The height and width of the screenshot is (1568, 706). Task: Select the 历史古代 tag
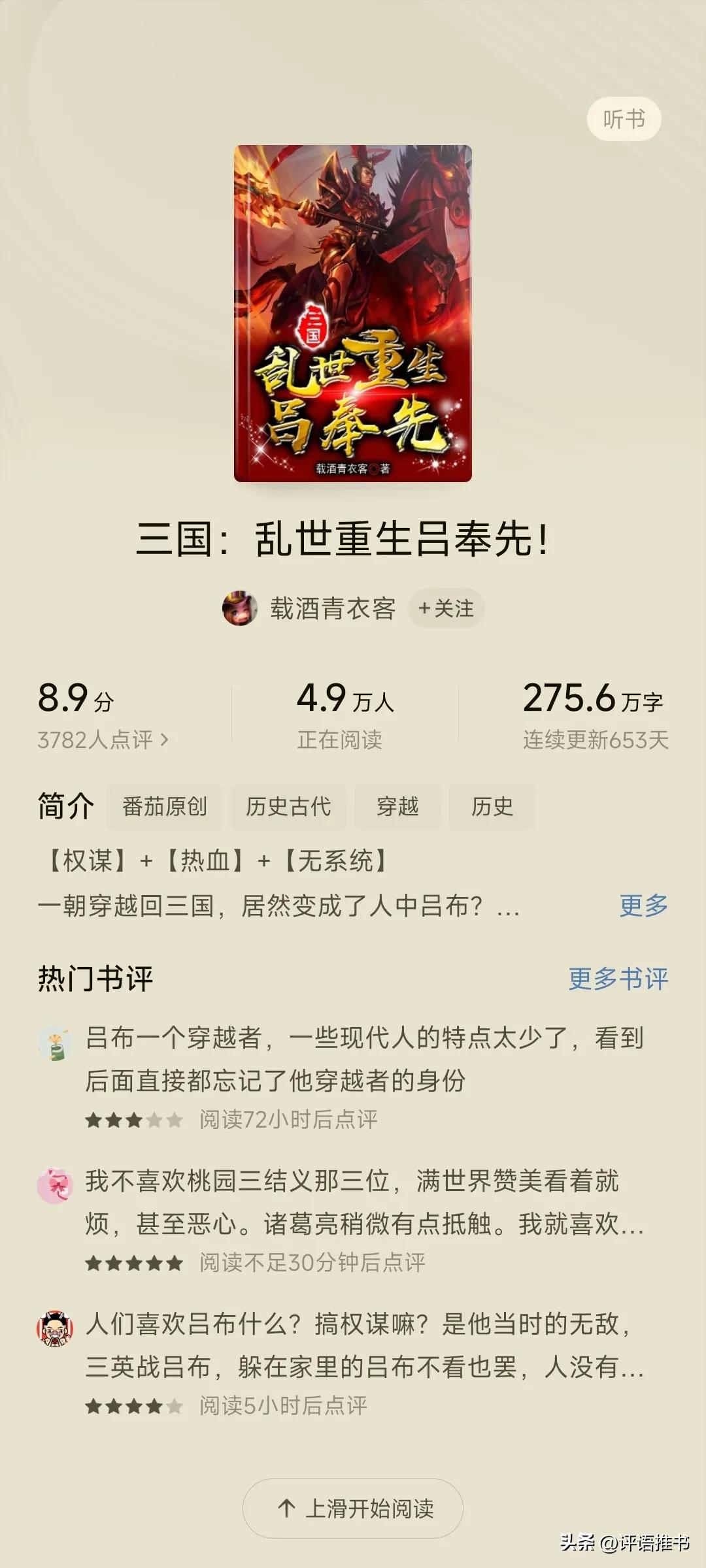click(x=288, y=807)
